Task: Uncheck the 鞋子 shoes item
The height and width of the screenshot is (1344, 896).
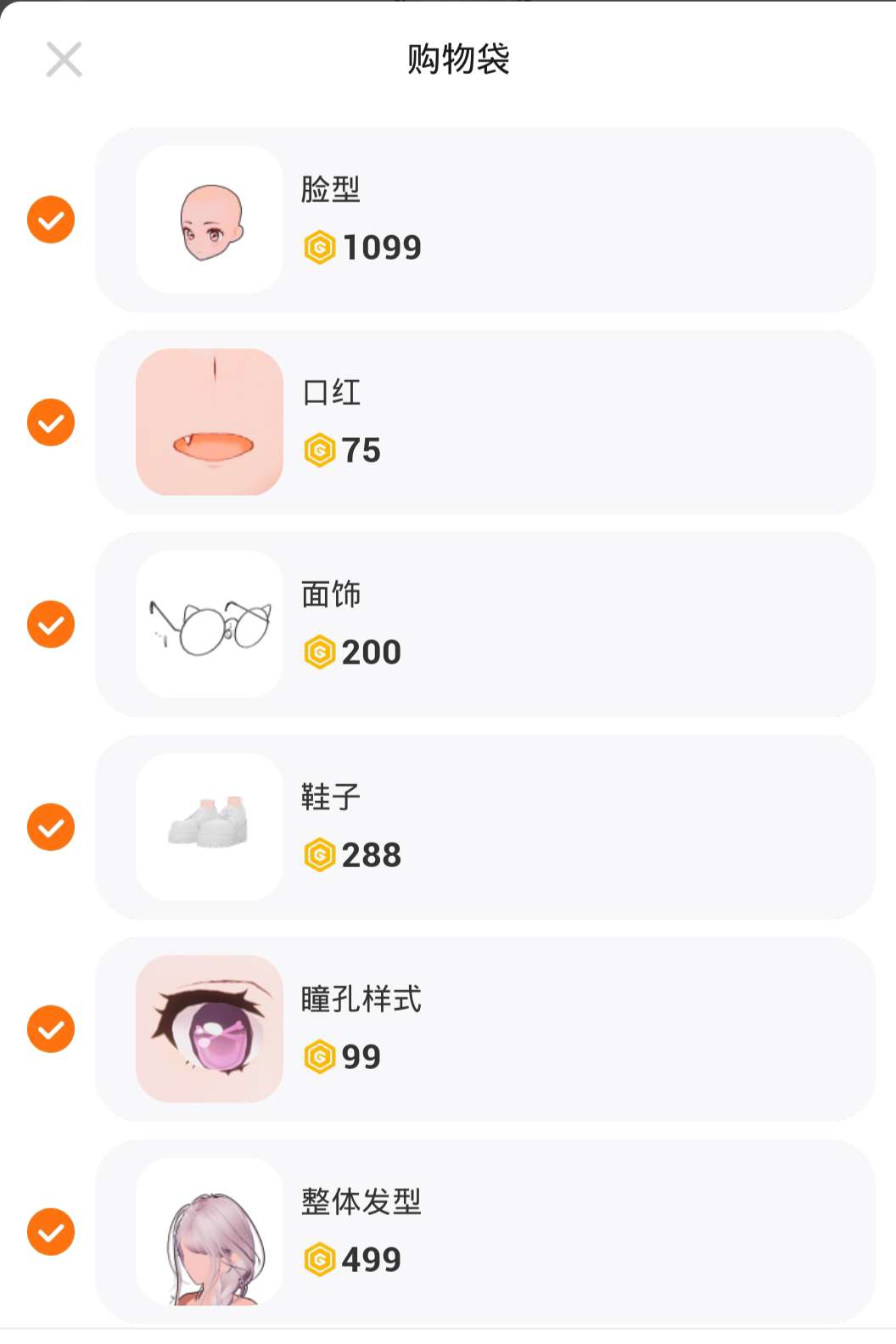Action: 51,827
